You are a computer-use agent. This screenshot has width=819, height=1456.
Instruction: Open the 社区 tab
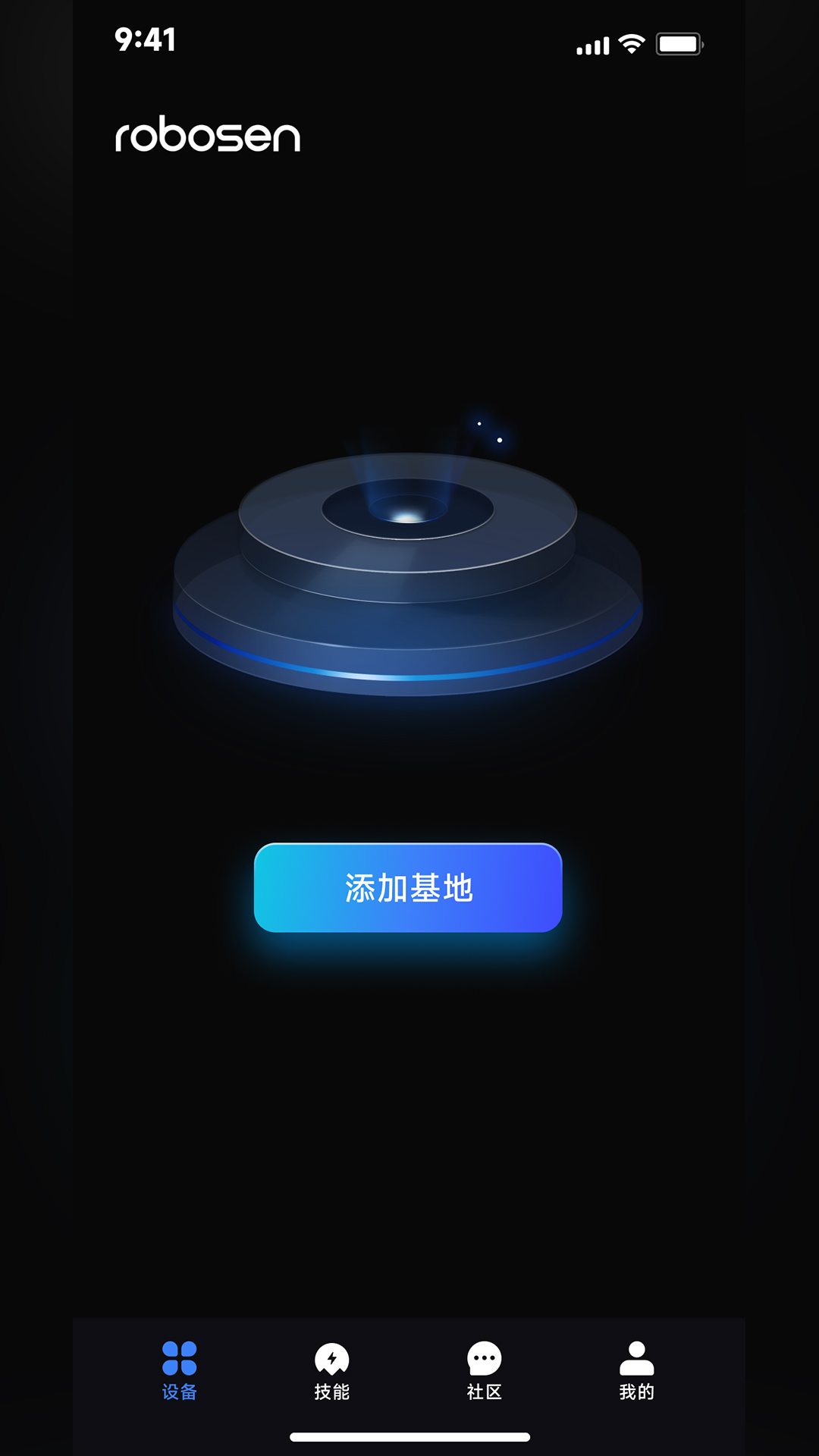point(485,1370)
